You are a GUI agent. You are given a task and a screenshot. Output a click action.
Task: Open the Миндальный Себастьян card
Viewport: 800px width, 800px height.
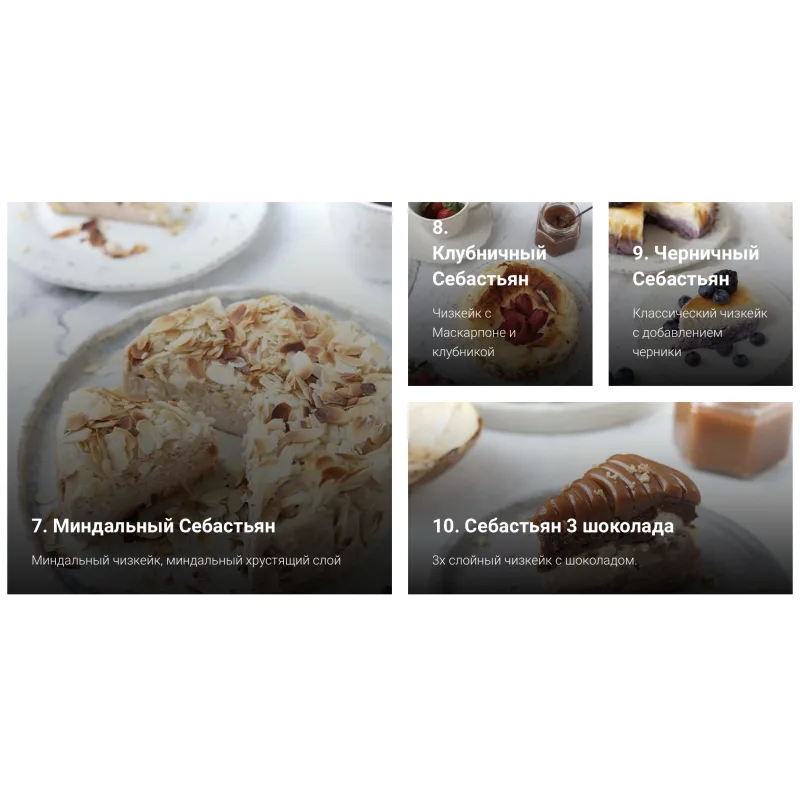pos(200,398)
